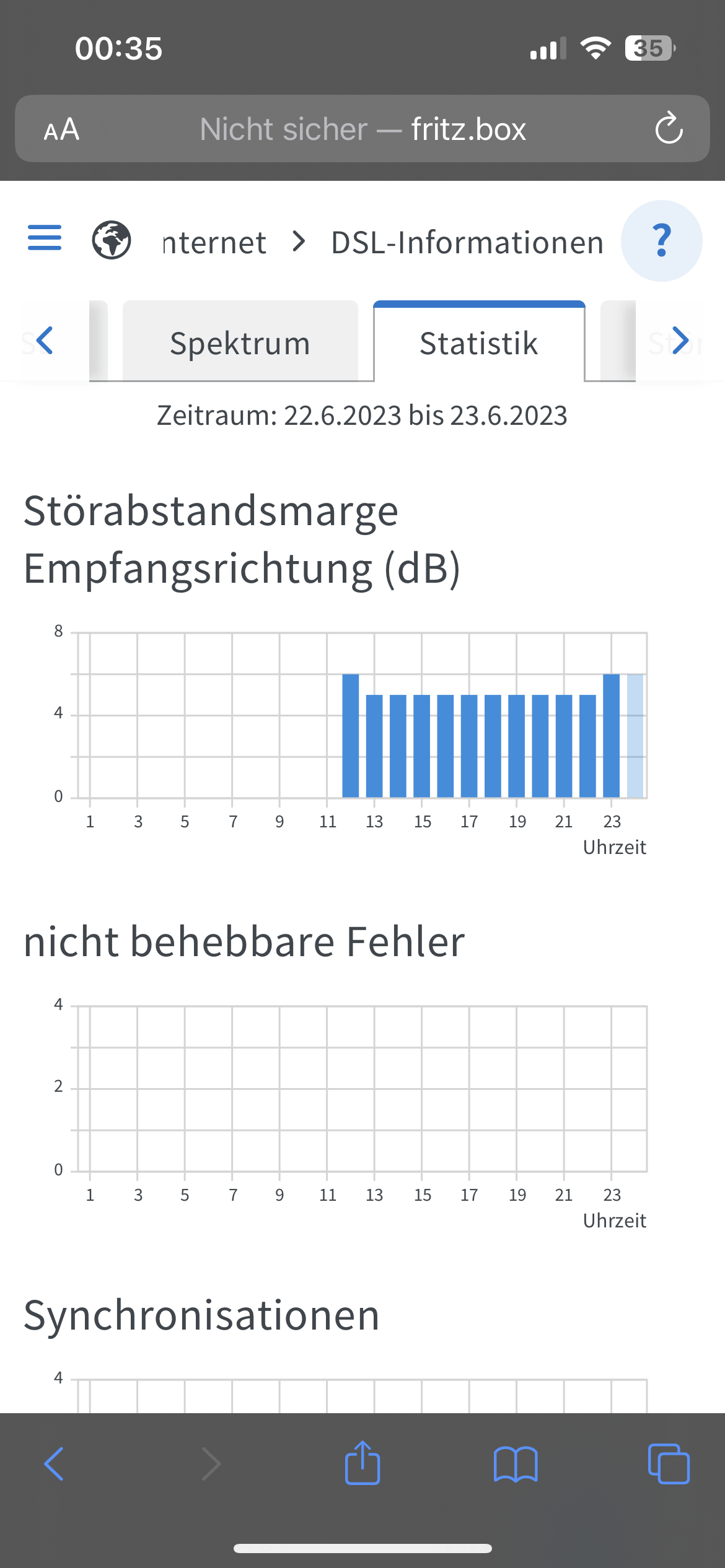Go to Internet breadcrumb link
This screenshot has height=1568, width=725.
coord(214,242)
